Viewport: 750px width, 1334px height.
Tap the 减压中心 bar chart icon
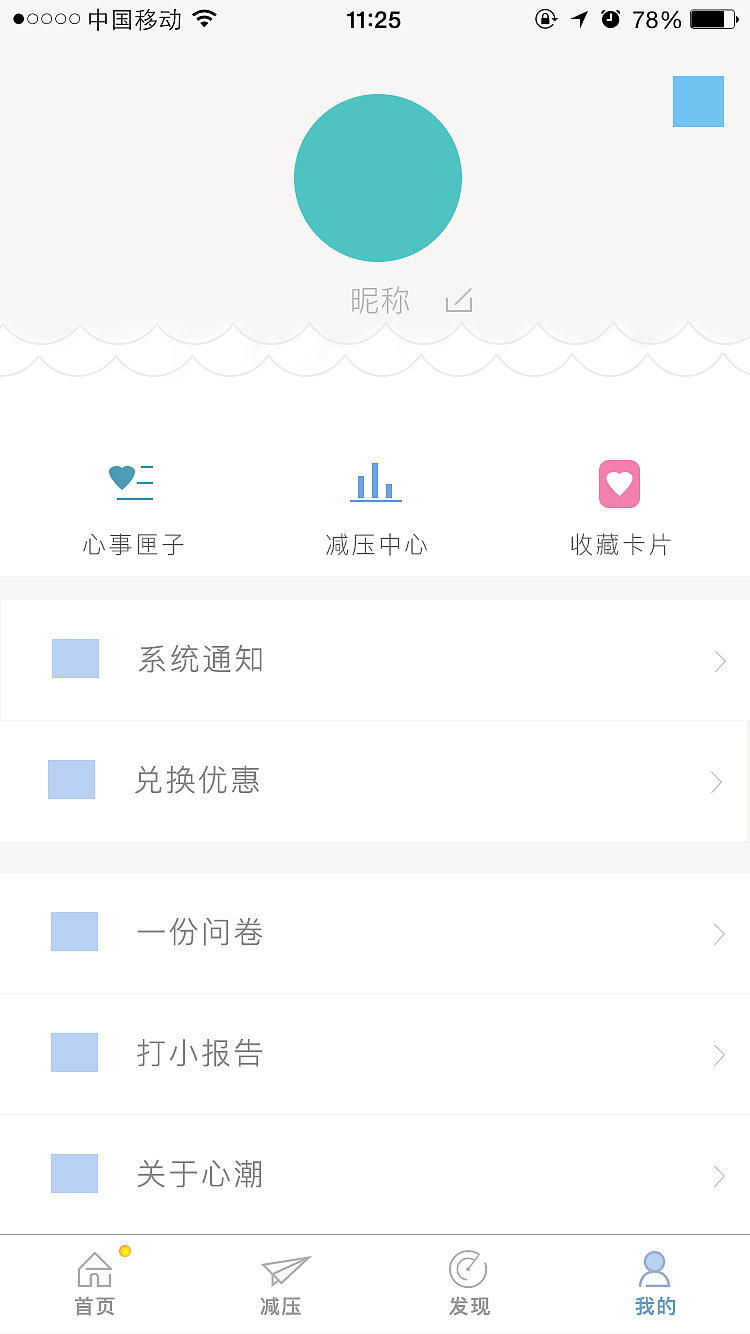pos(375,482)
